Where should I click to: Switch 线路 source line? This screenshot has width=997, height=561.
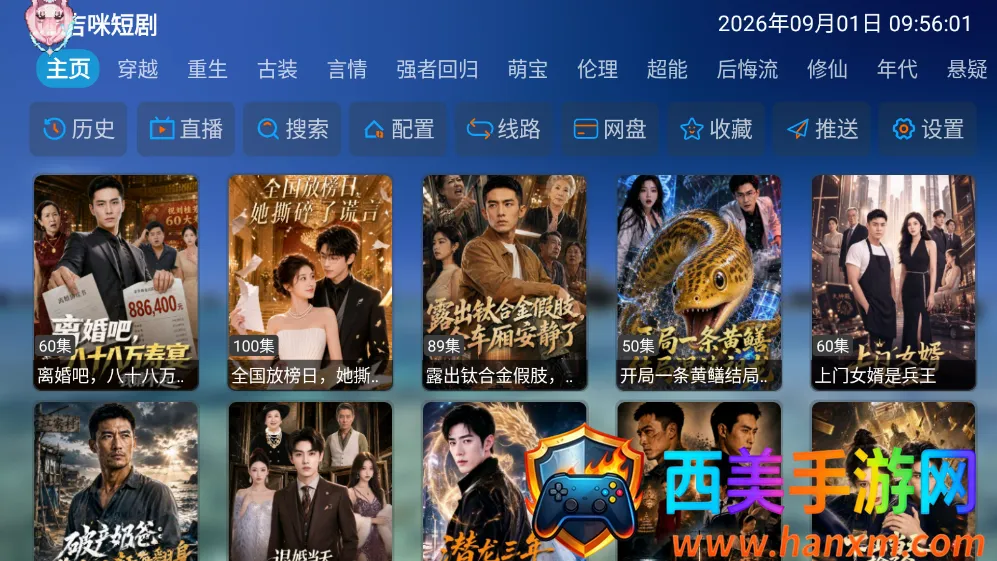[504, 129]
